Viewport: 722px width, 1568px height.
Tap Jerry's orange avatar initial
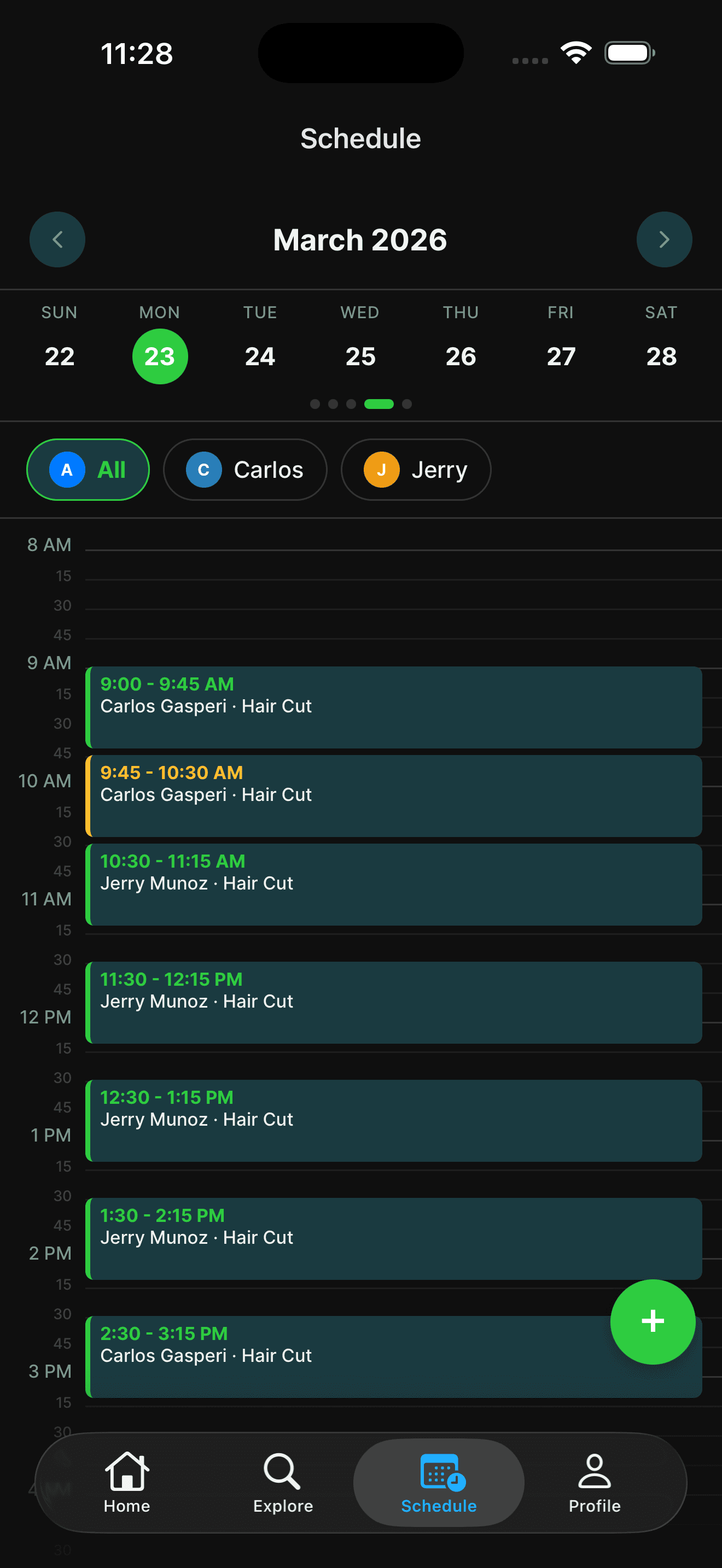(382, 469)
